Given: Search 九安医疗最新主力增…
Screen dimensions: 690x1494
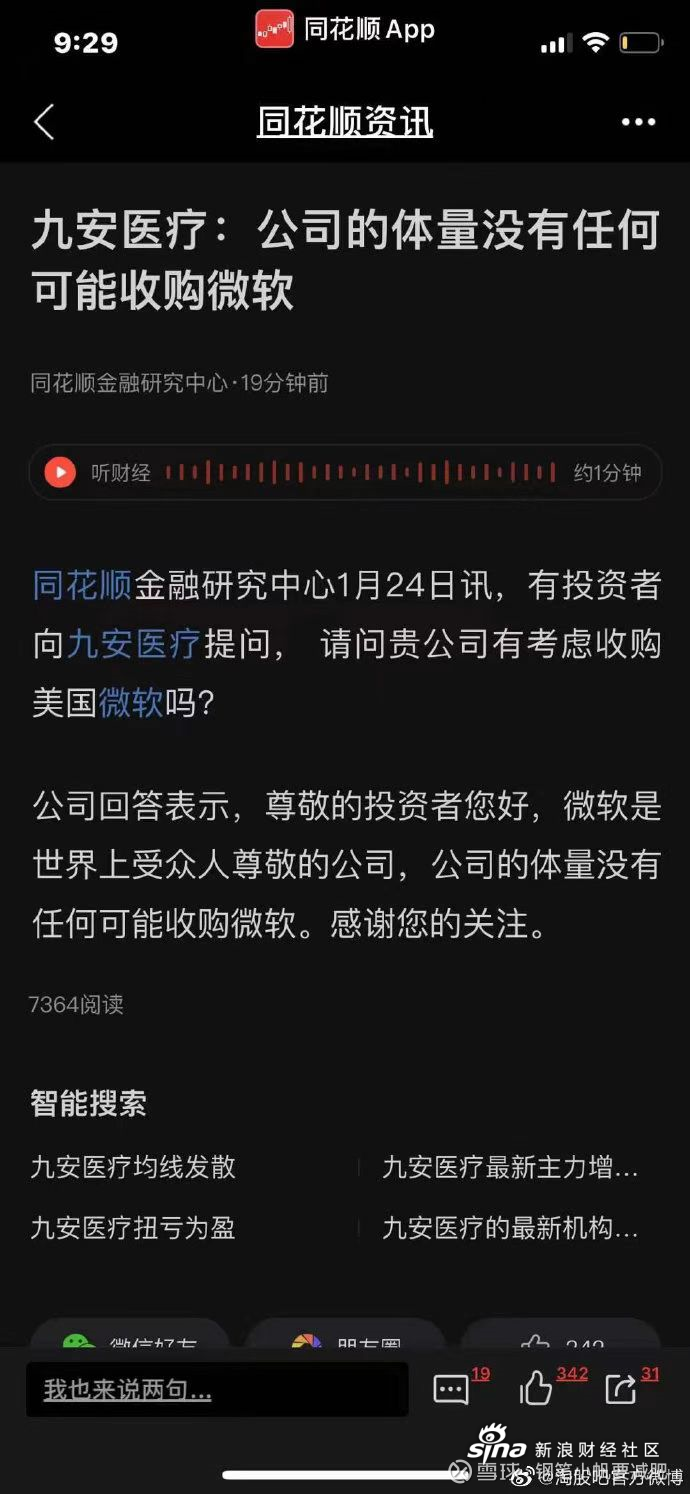Looking at the screenshot, I should click(x=510, y=1166).
